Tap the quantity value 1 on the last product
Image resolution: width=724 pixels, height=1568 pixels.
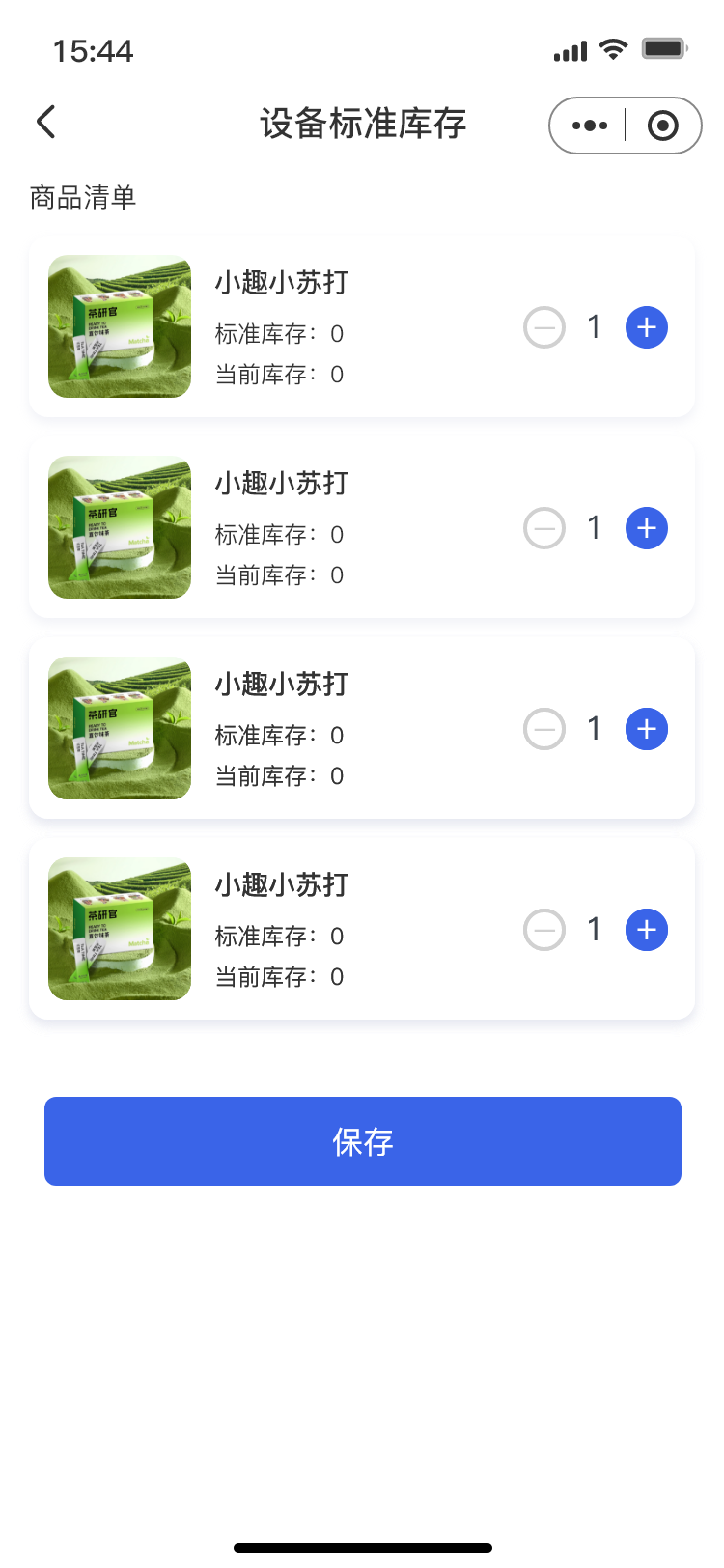click(x=595, y=929)
